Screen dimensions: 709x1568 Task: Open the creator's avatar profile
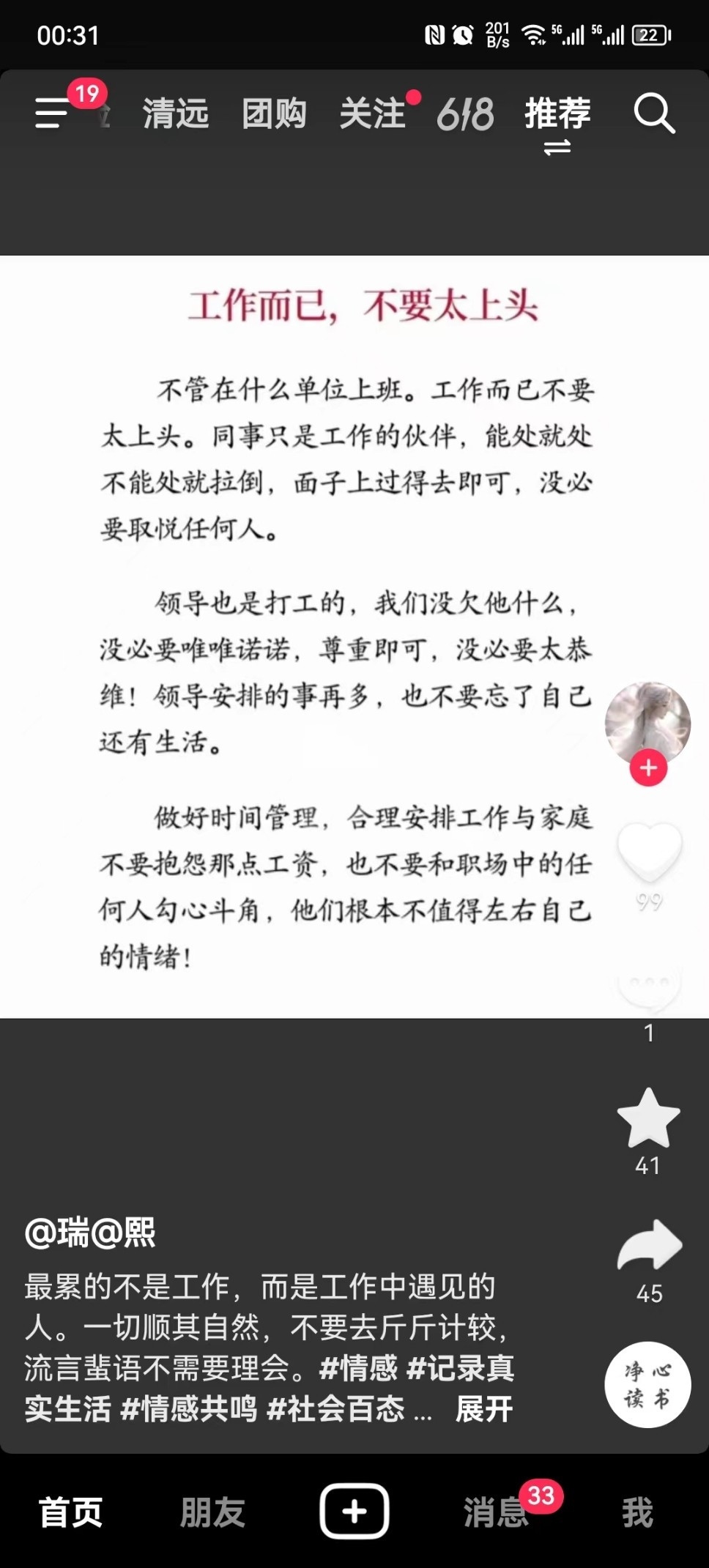pyautogui.click(x=647, y=721)
